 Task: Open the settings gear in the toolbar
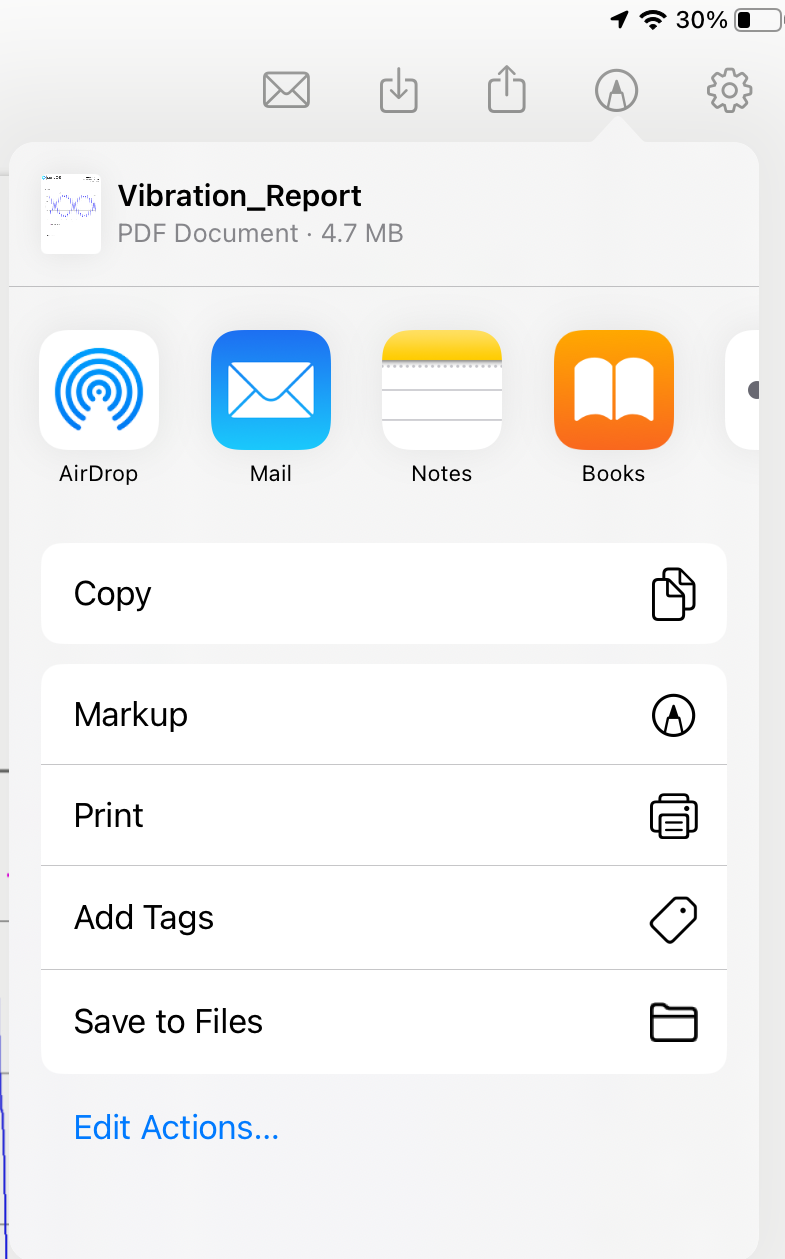(x=729, y=91)
